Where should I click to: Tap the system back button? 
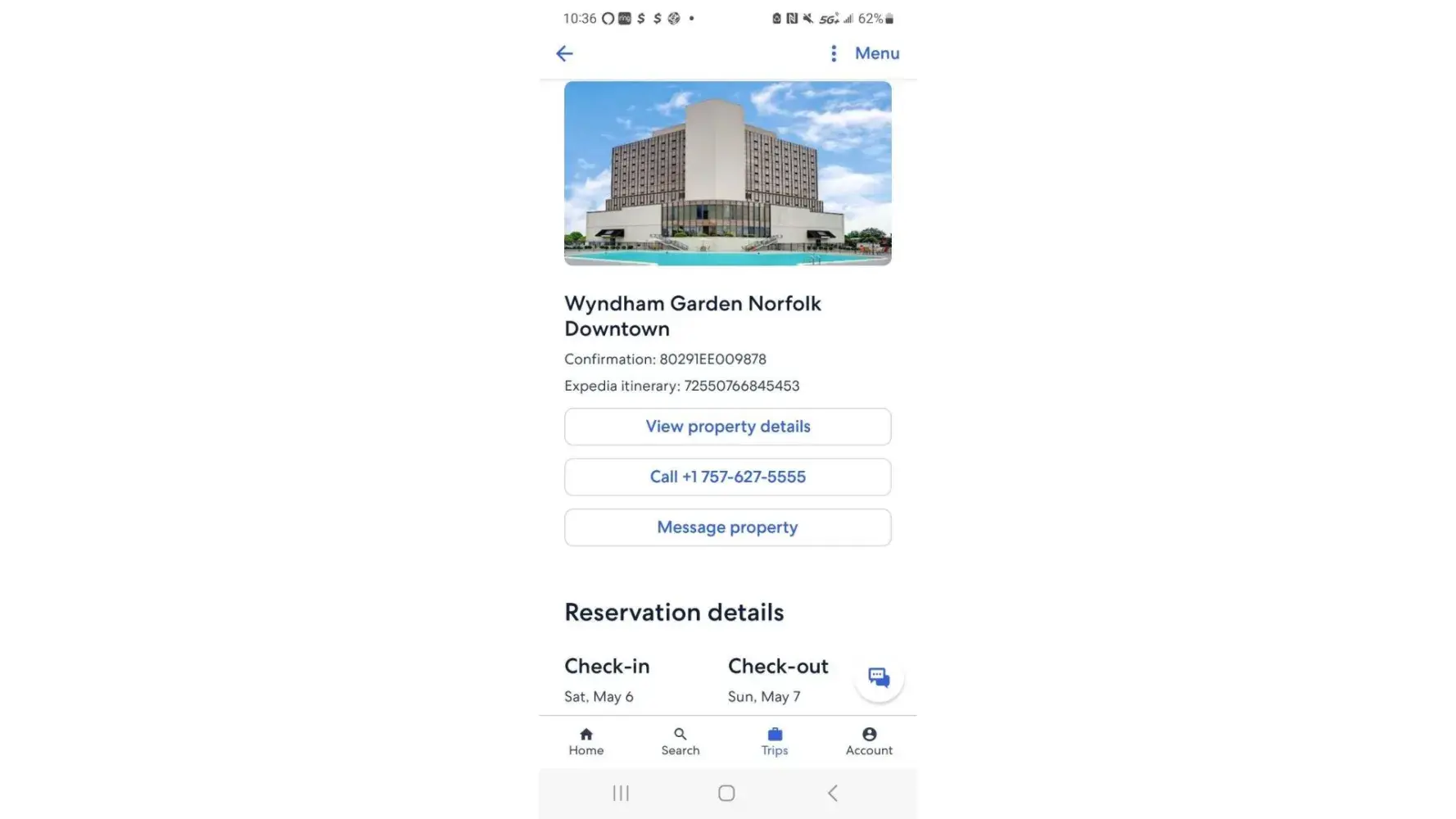(832, 793)
